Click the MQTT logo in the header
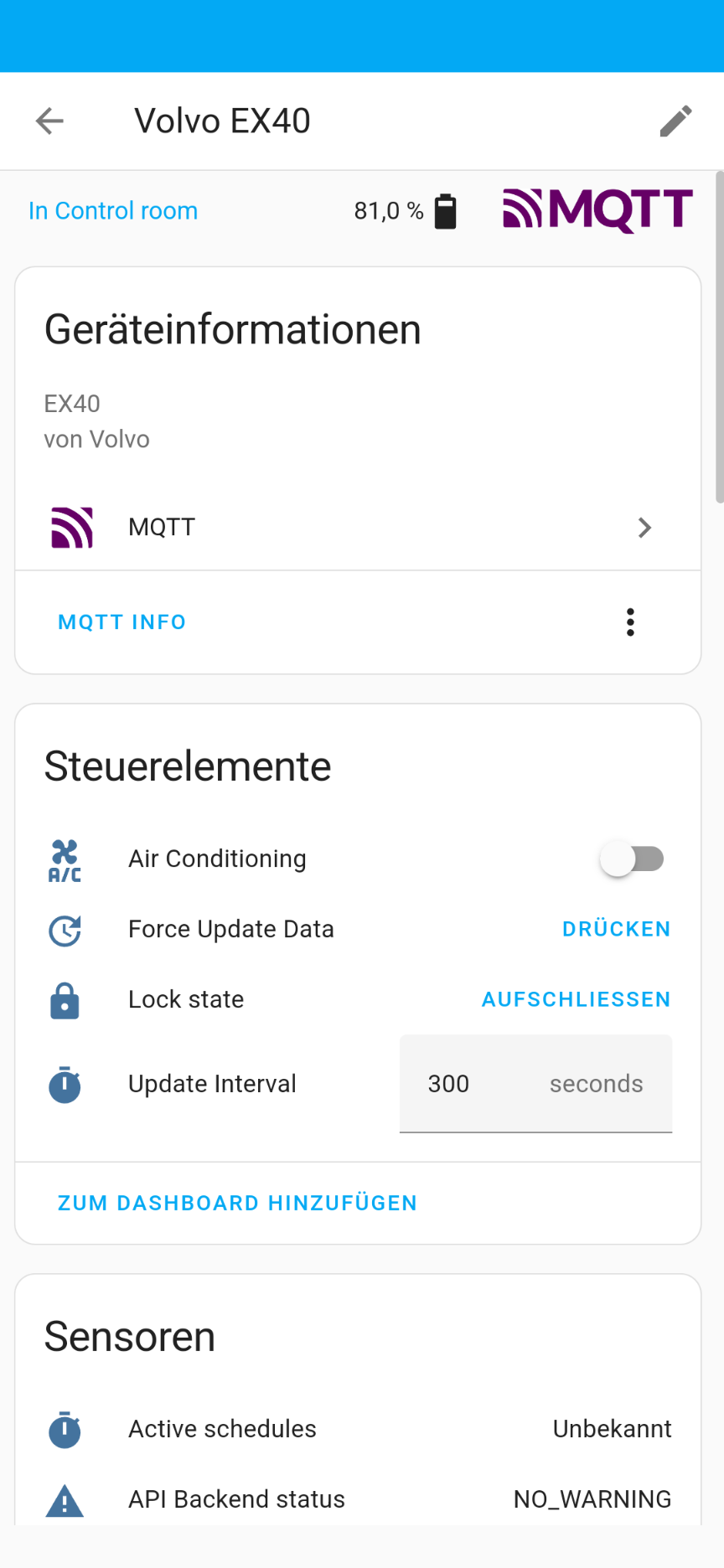 click(x=596, y=209)
